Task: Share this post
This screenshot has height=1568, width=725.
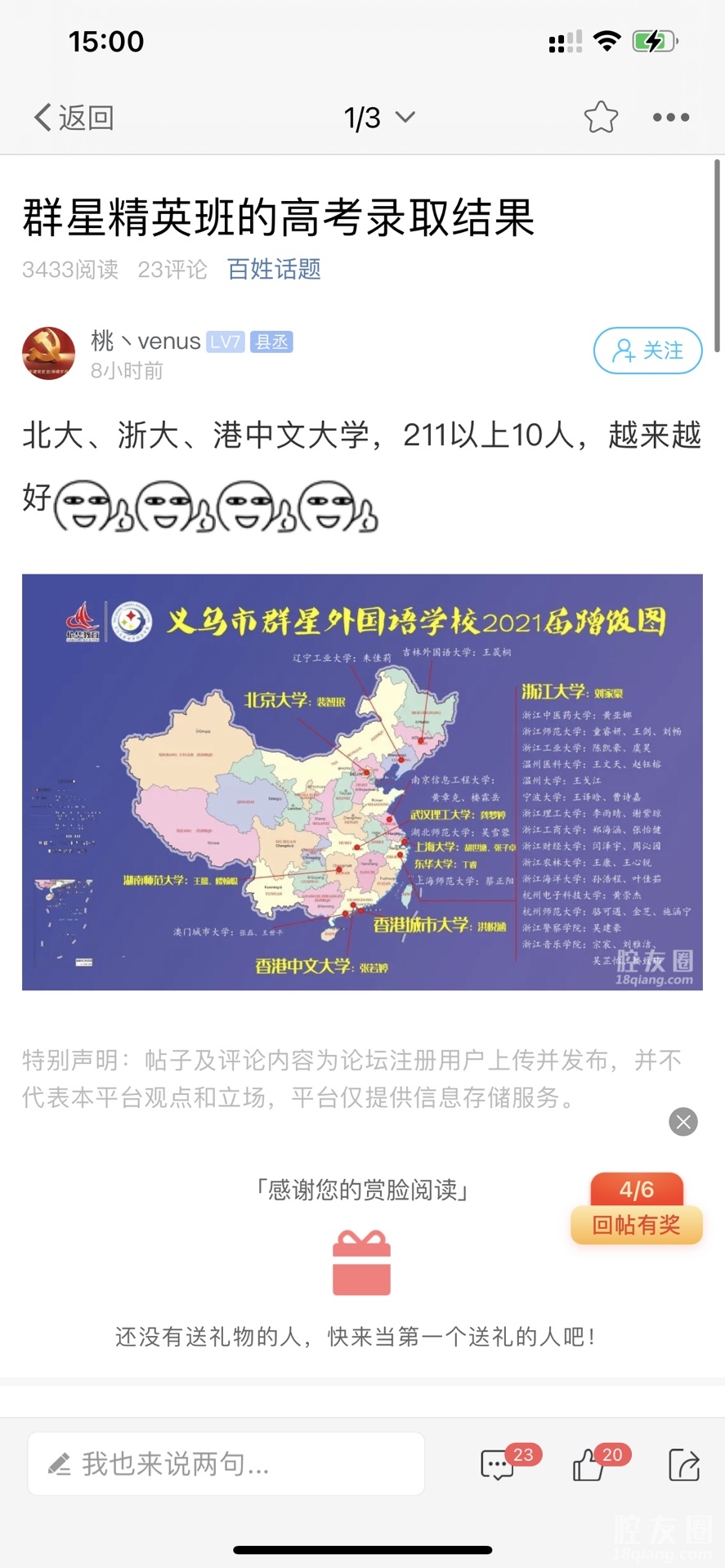Action: point(683,1464)
